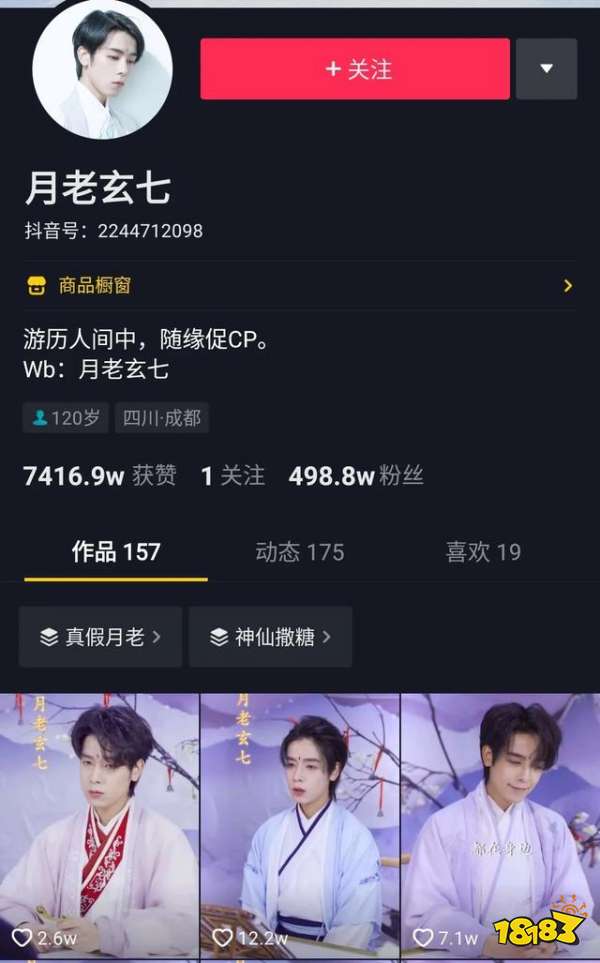Expand the dropdown arrow next to 关注
600x963 pixels.
[546, 69]
